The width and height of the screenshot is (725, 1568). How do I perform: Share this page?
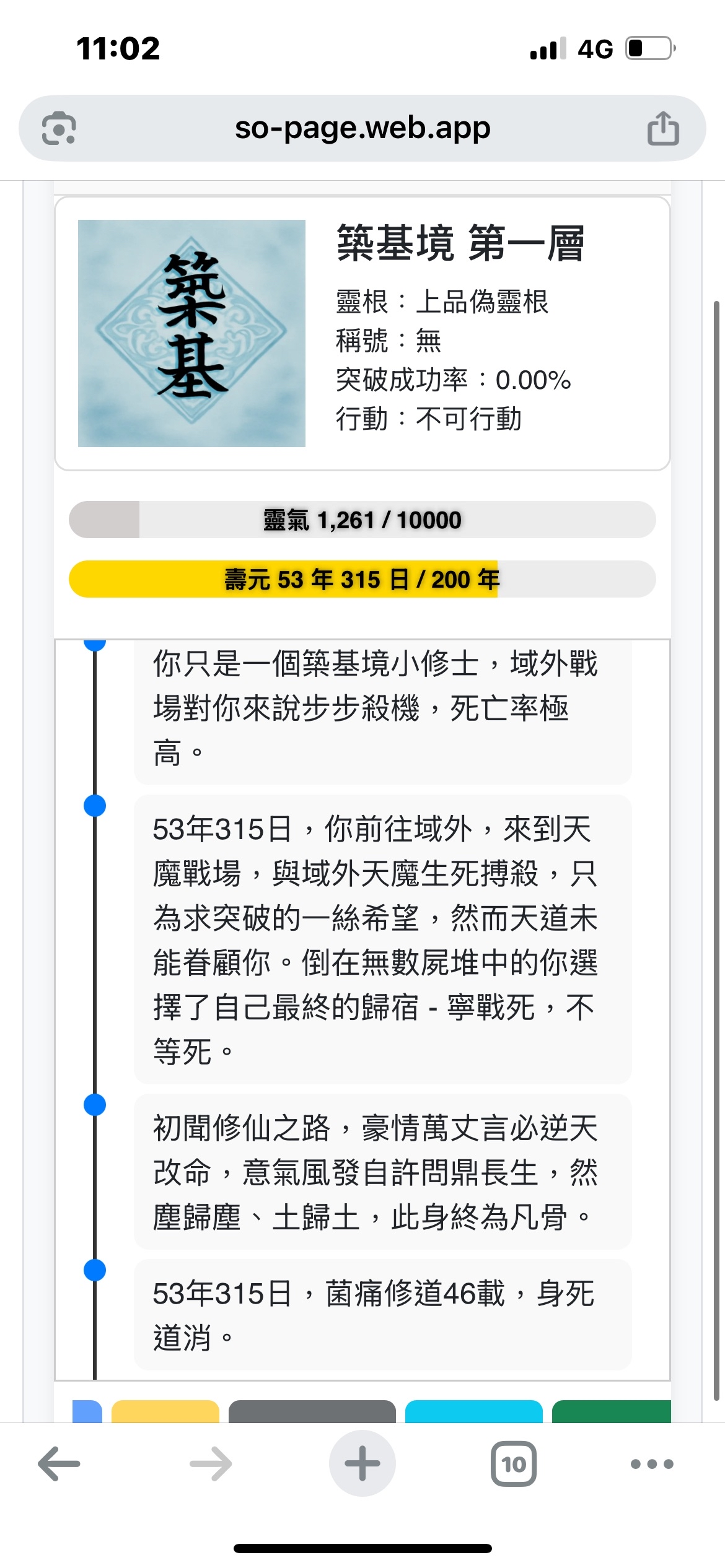[x=663, y=128]
